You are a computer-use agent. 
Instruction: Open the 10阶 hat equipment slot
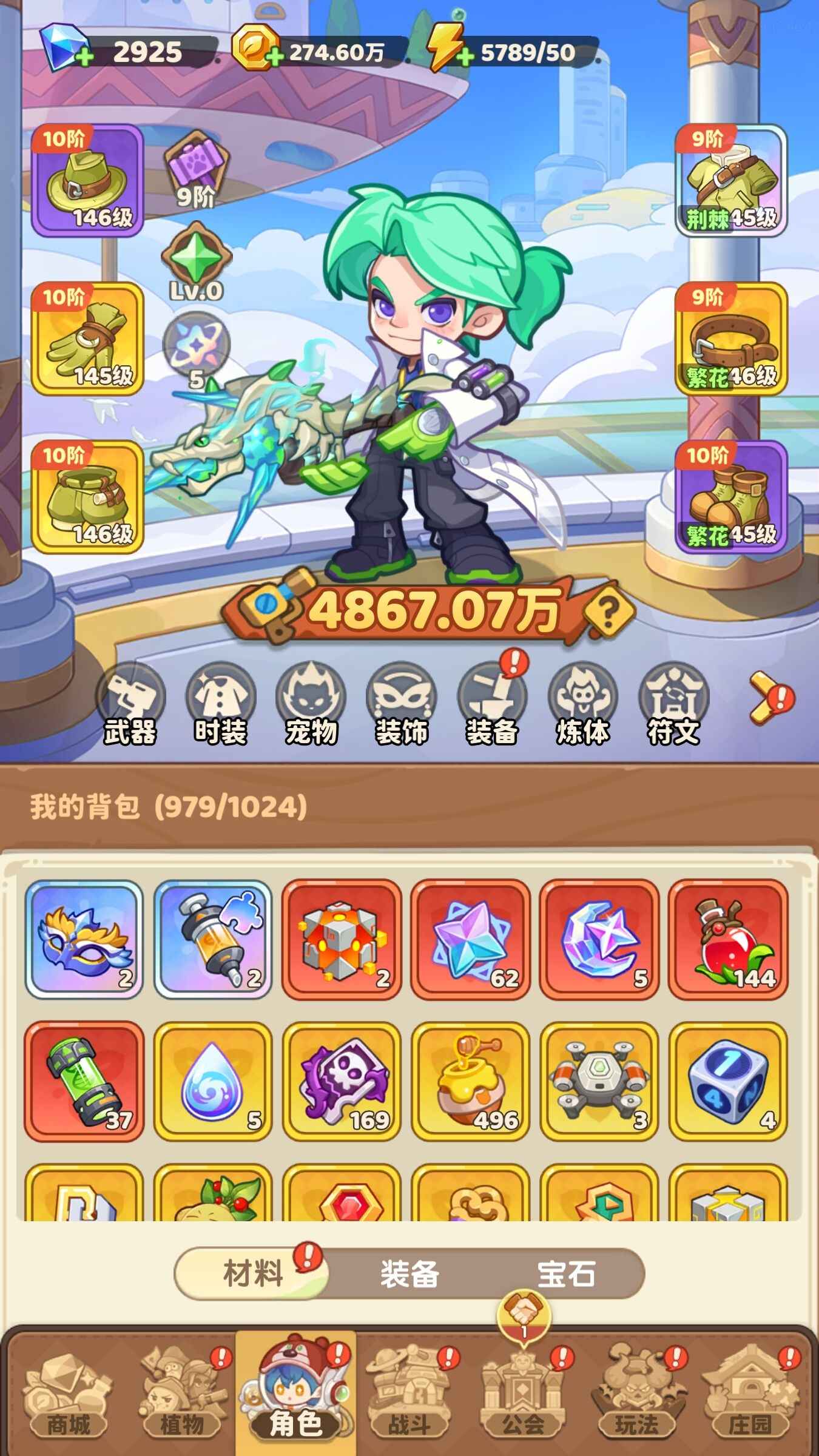[87, 180]
